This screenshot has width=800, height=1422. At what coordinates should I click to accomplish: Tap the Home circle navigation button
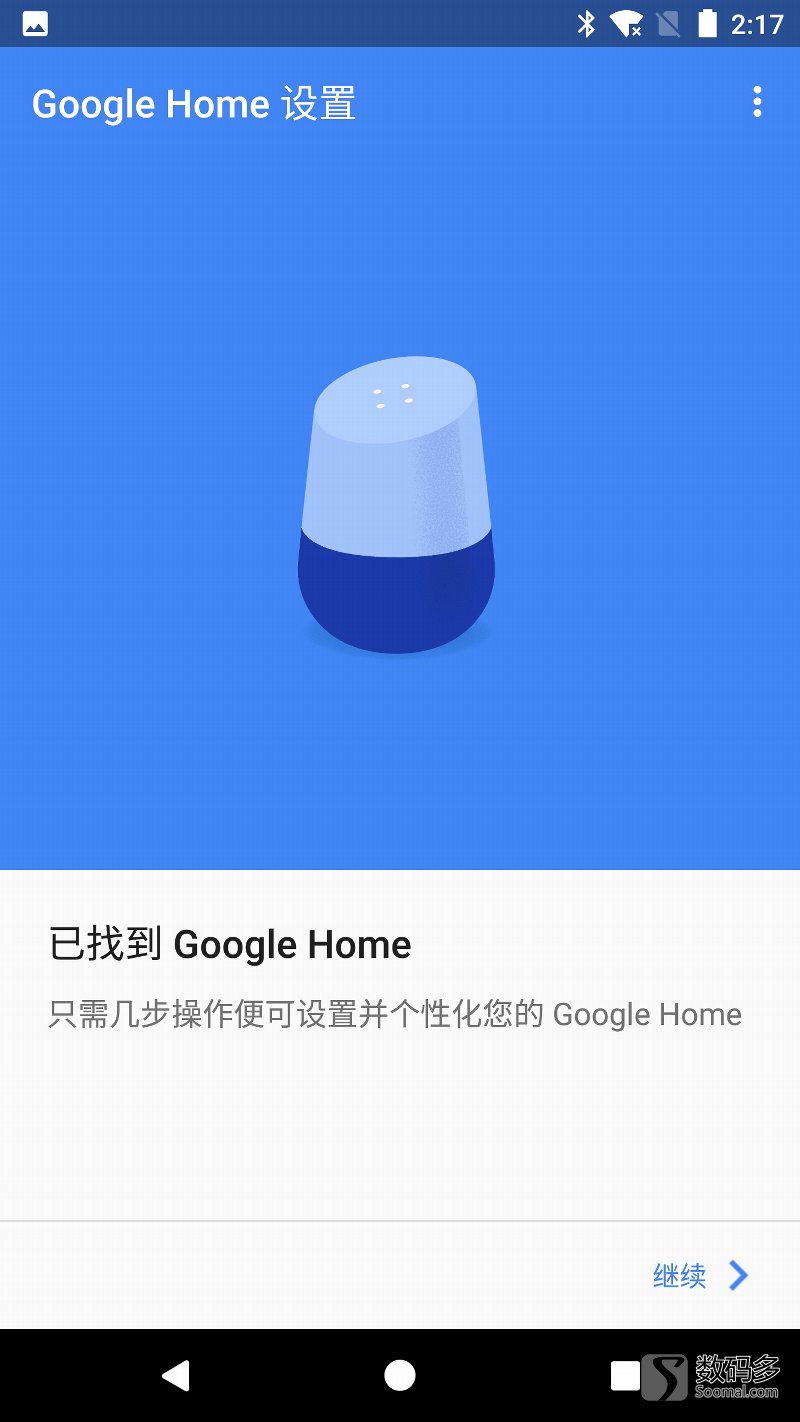400,1375
